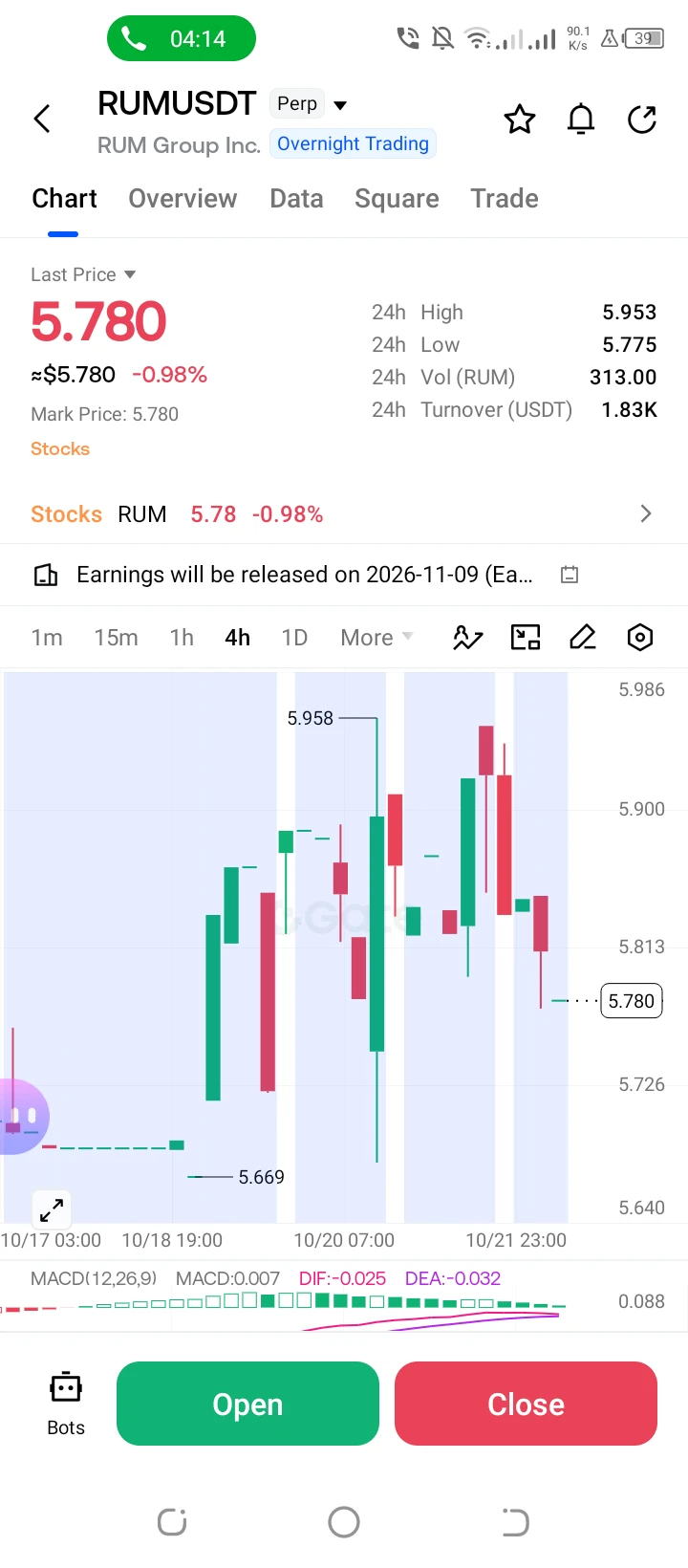This screenshot has height=1568, width=688.
Task: Open the Square tab
Action: click(397, 198)
